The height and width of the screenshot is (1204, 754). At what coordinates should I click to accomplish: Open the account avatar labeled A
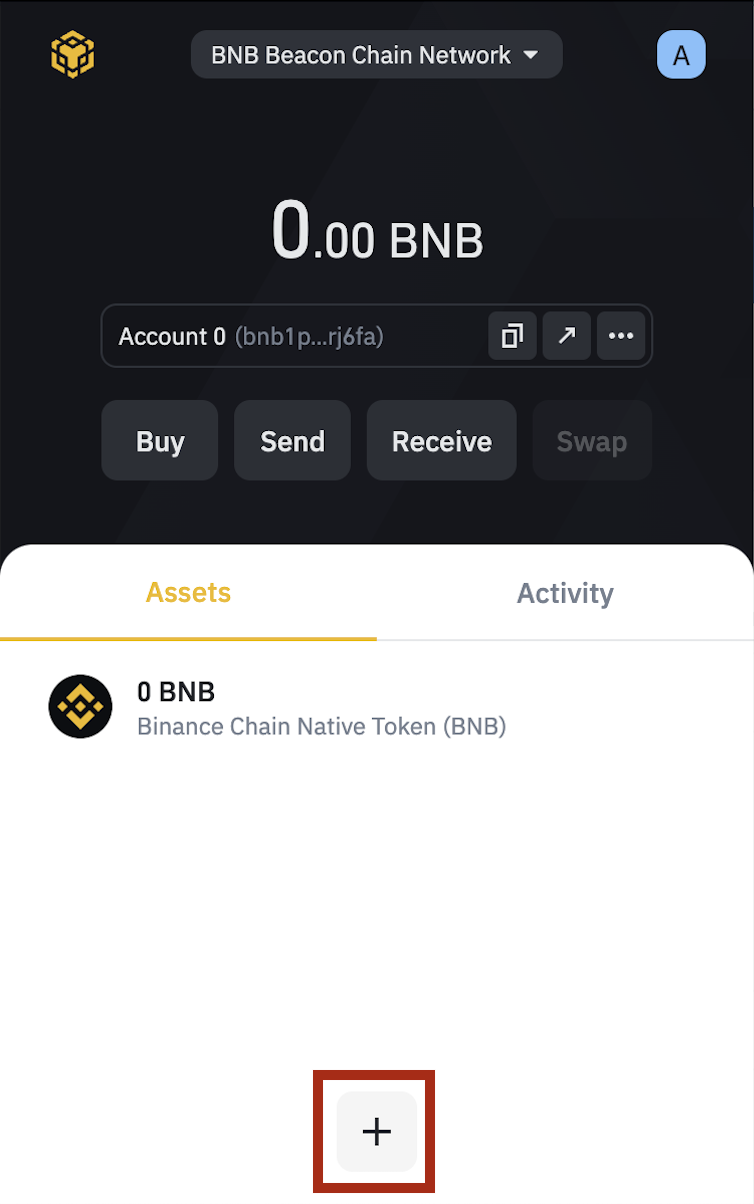pyautogui.click(x=681, y=55)
